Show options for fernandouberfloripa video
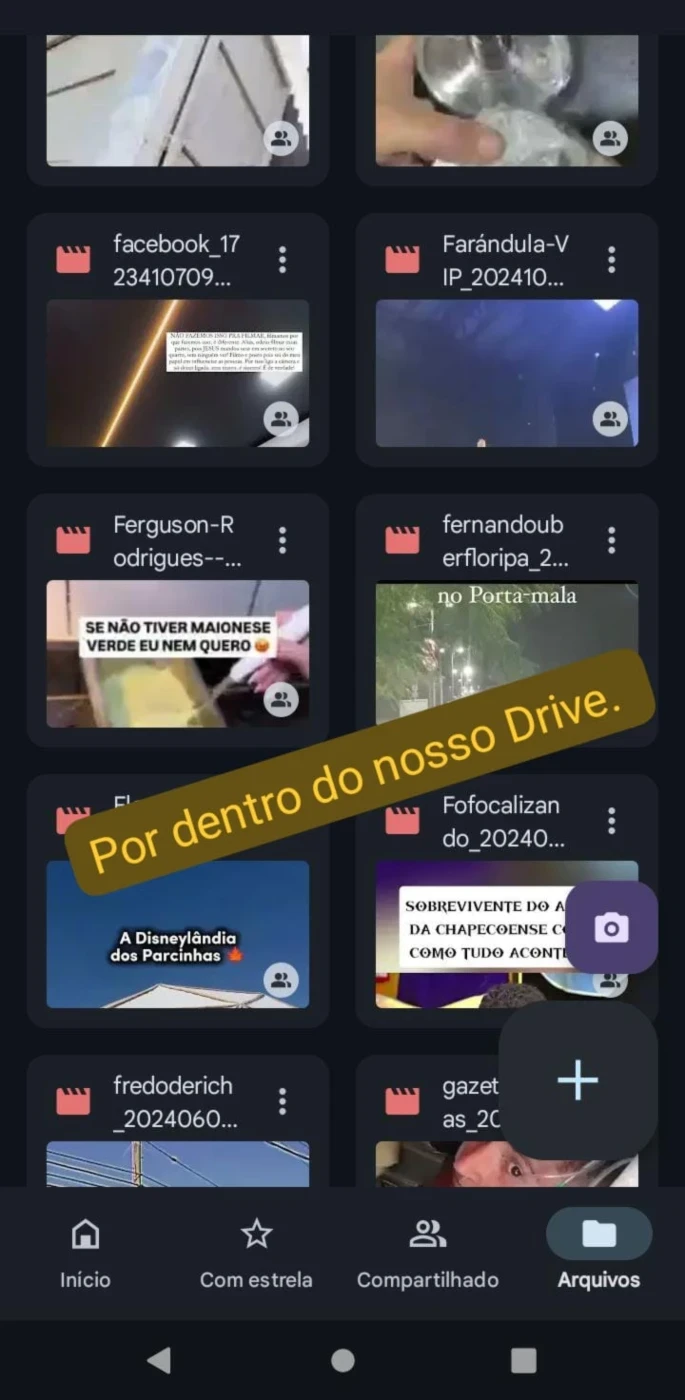The image size is (685, 1400). tap(612, 541)
